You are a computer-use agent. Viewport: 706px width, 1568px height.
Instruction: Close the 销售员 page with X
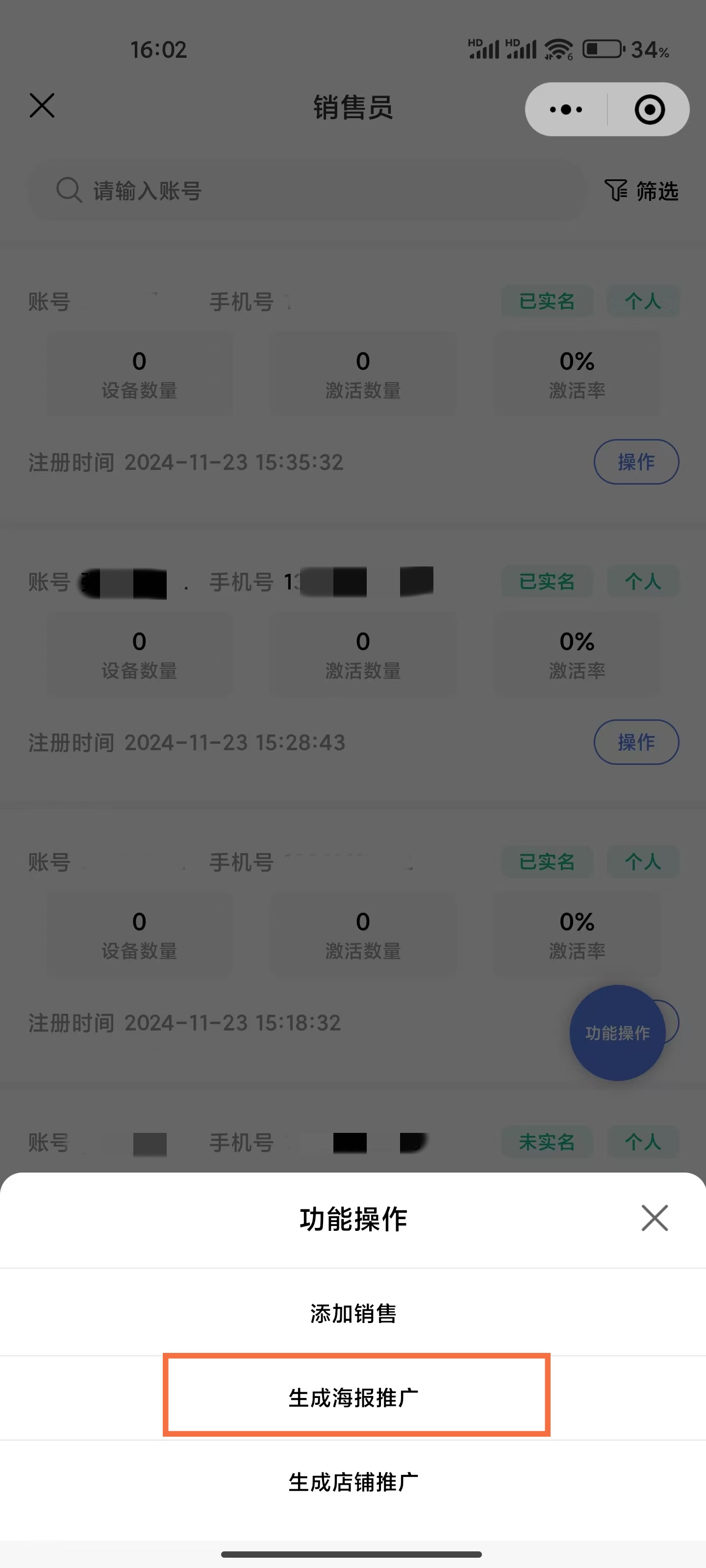click(42, 106)
